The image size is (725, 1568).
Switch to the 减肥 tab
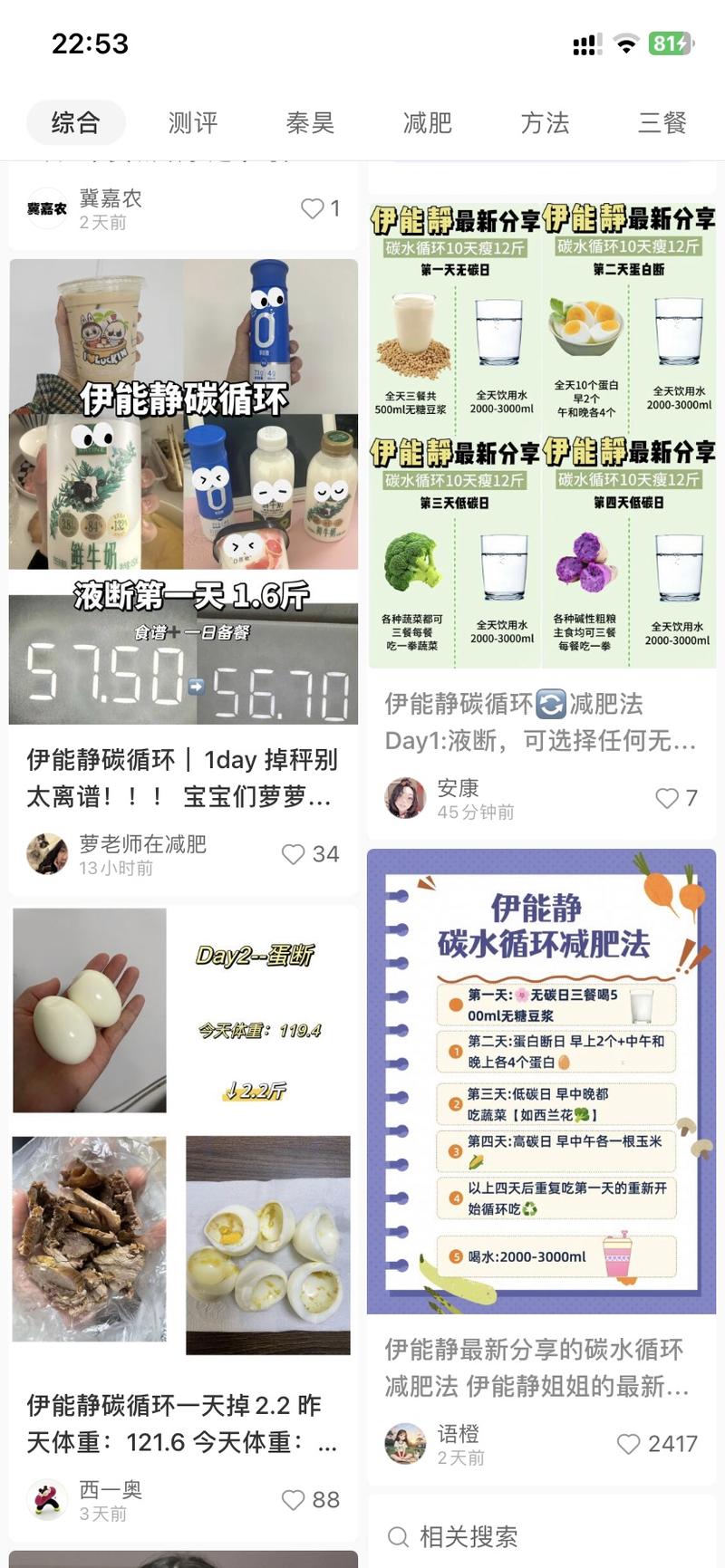click(x=427, y=122)
